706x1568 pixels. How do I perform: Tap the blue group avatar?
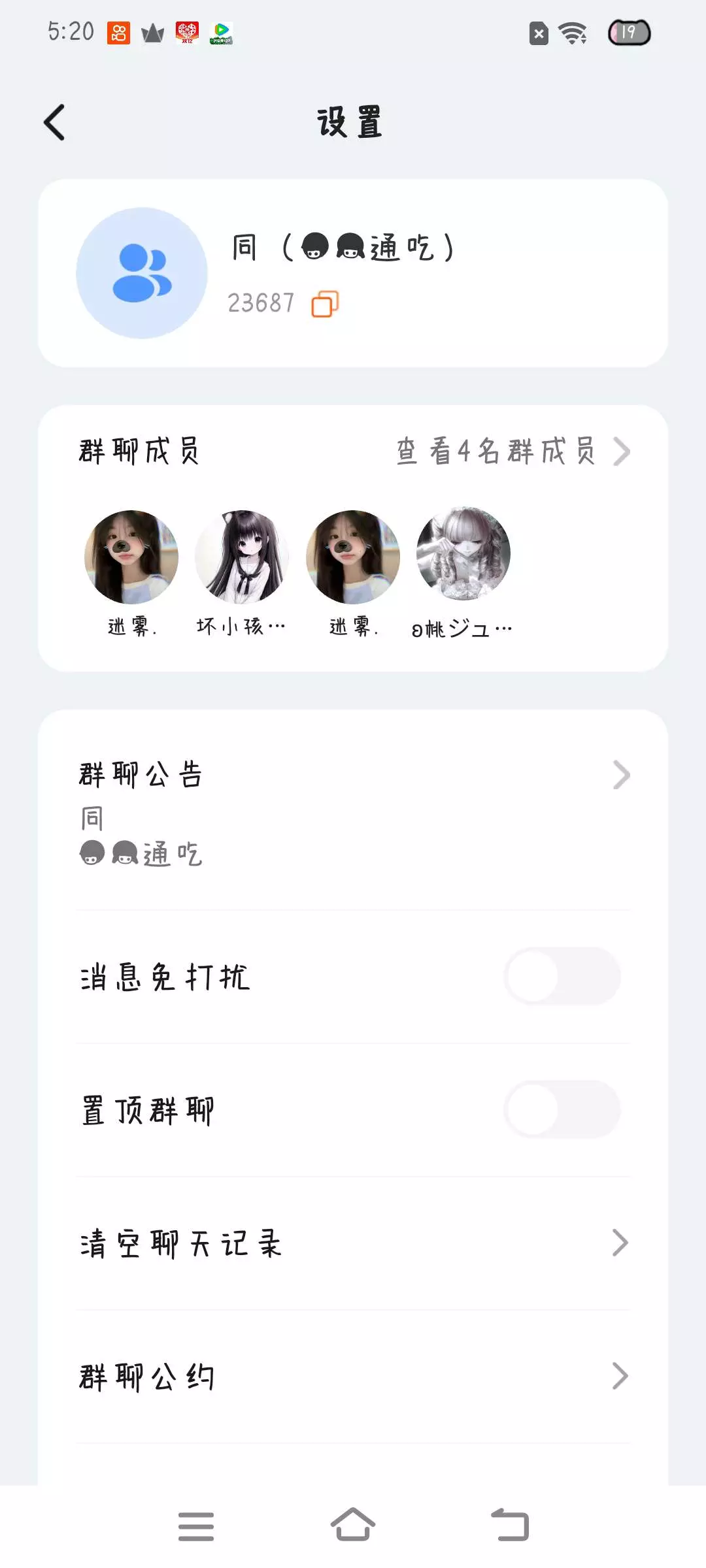click(142, 273)
